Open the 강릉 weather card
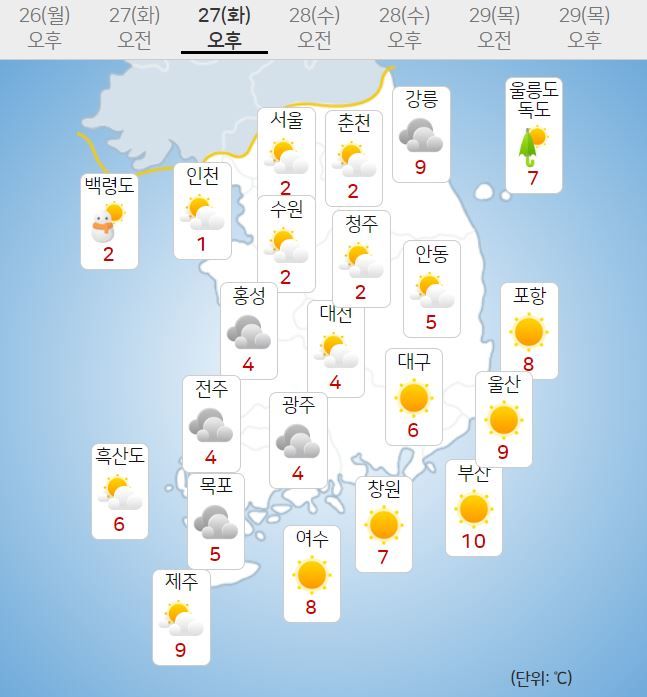The height and width of the screenshot is (697, 647). coord(420,134)
